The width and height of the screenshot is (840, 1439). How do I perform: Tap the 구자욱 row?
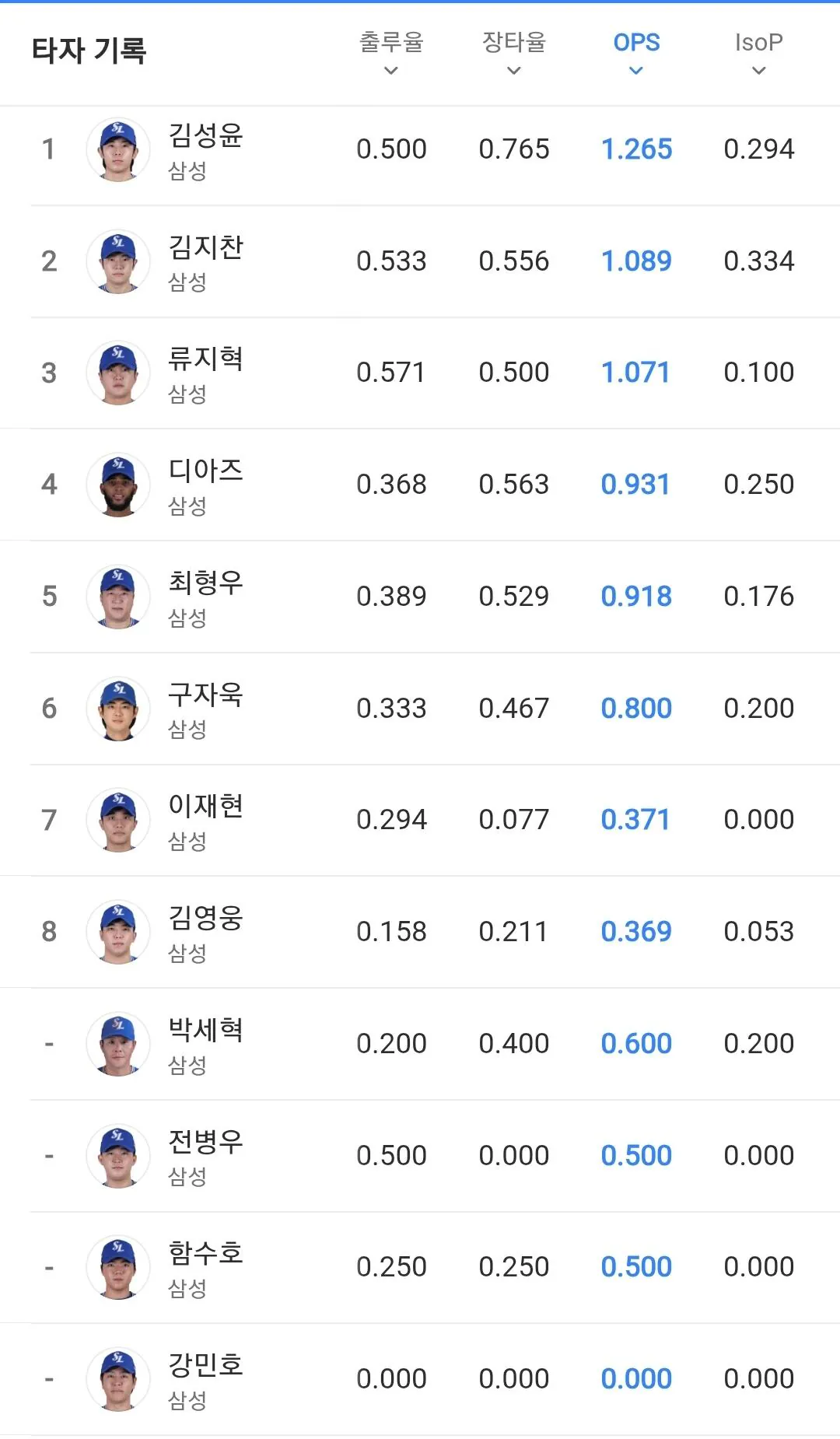420,709
